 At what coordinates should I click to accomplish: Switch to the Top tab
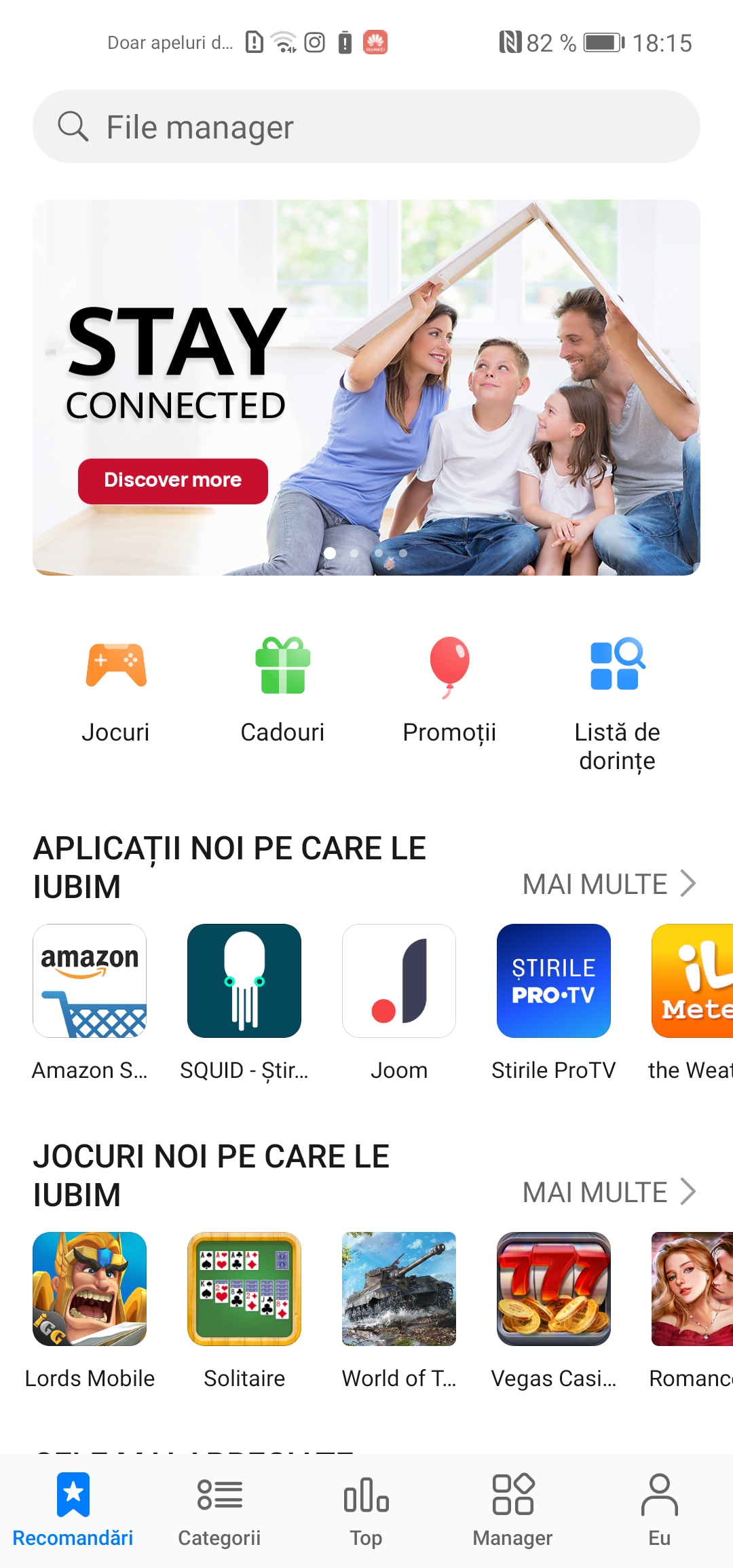(x=366, y=1510)
